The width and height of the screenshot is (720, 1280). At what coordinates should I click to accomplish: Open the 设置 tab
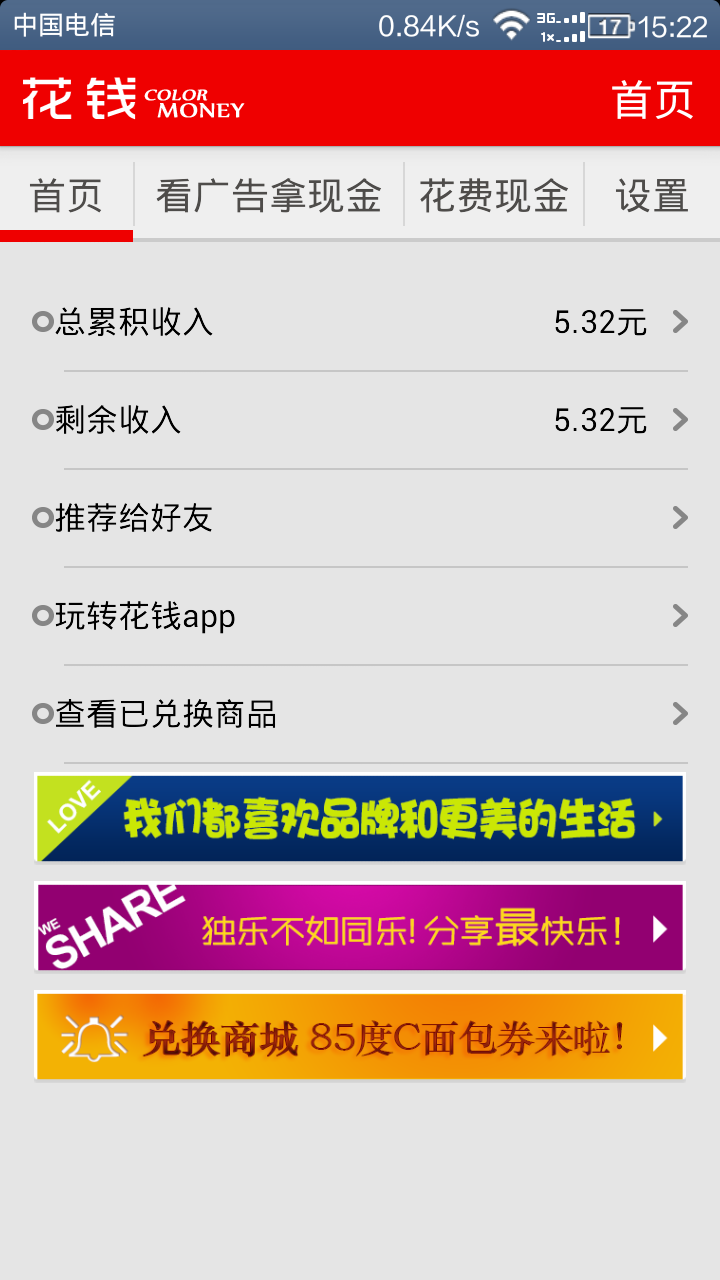[x=652, y=195]
